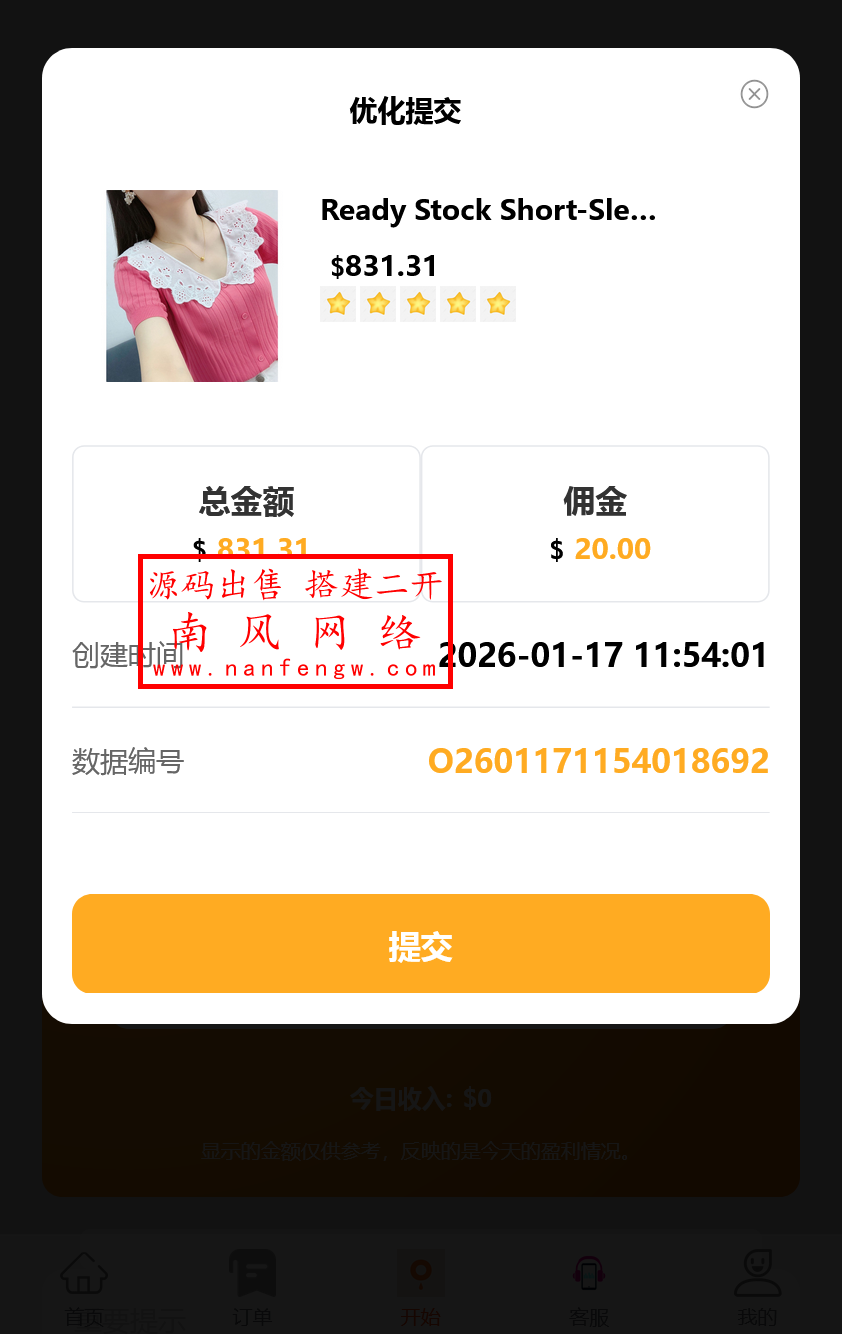Click the fifth rating star icon
The width and height of the screenshot is (842, 1334).
(x=498, y=304)
